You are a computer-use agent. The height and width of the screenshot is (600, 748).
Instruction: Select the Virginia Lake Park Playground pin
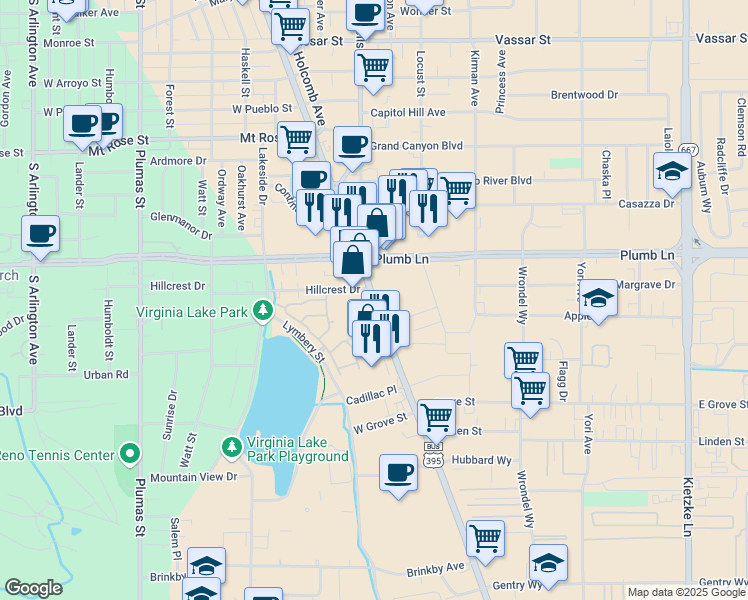coord(232,445)
